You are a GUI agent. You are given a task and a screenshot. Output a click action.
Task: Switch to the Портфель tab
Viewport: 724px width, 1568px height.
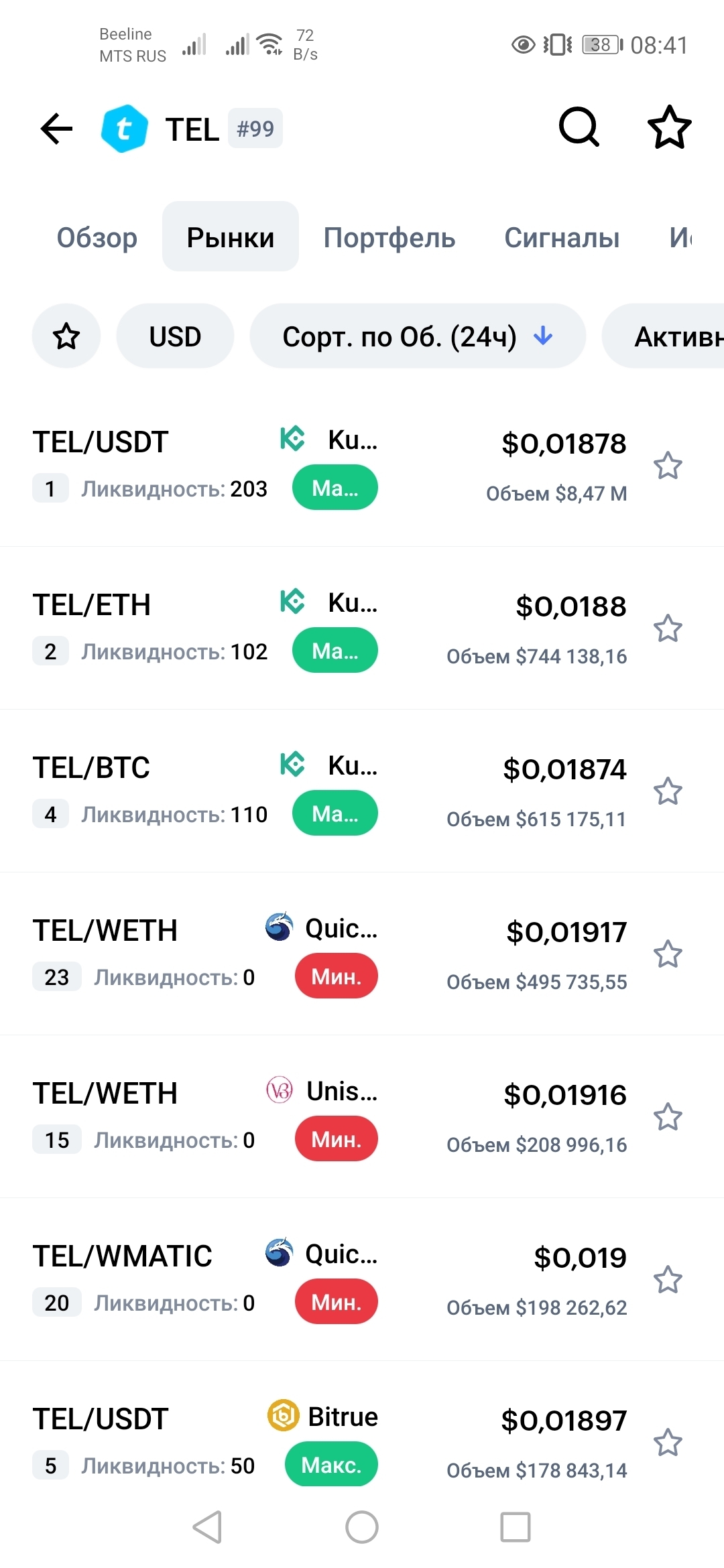(389, 237)
